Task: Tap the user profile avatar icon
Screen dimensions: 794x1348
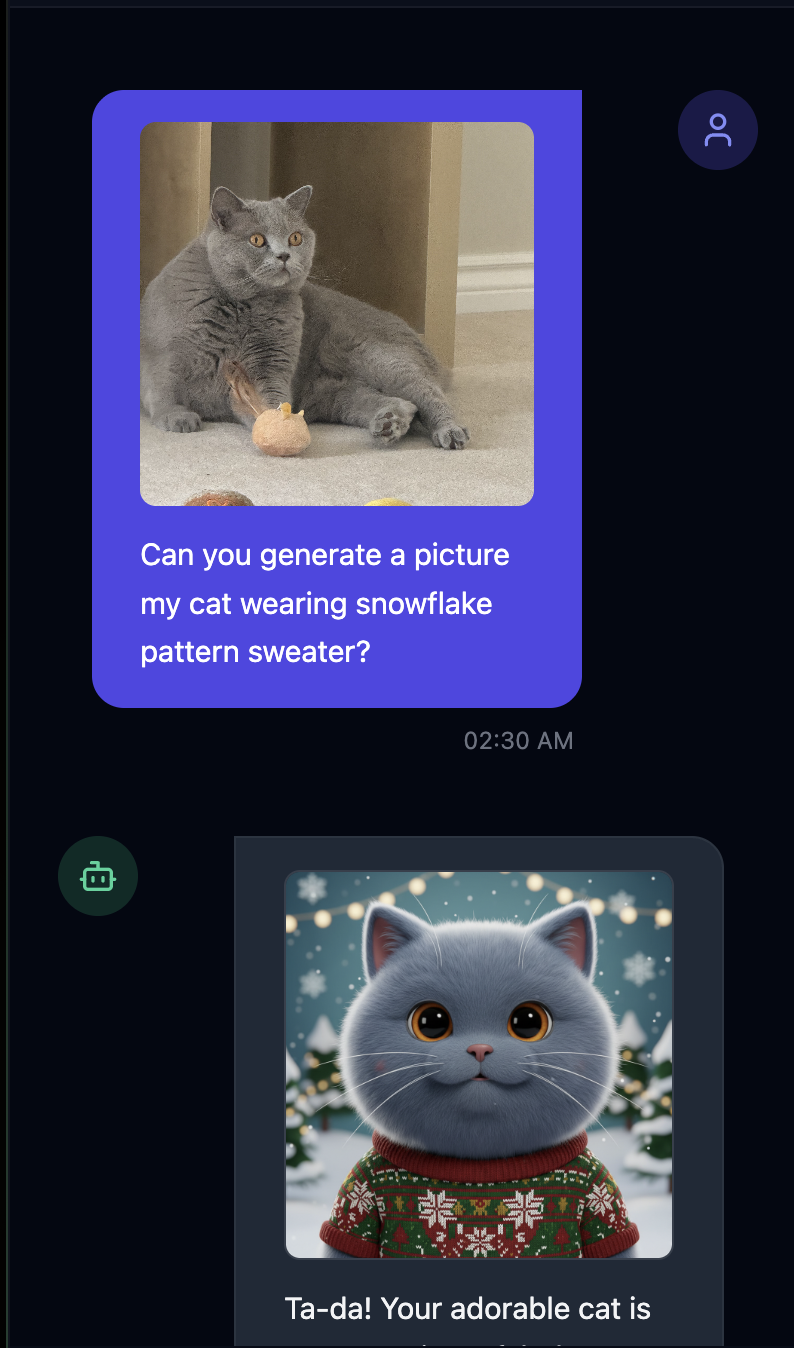Action: tap(718, 130)
